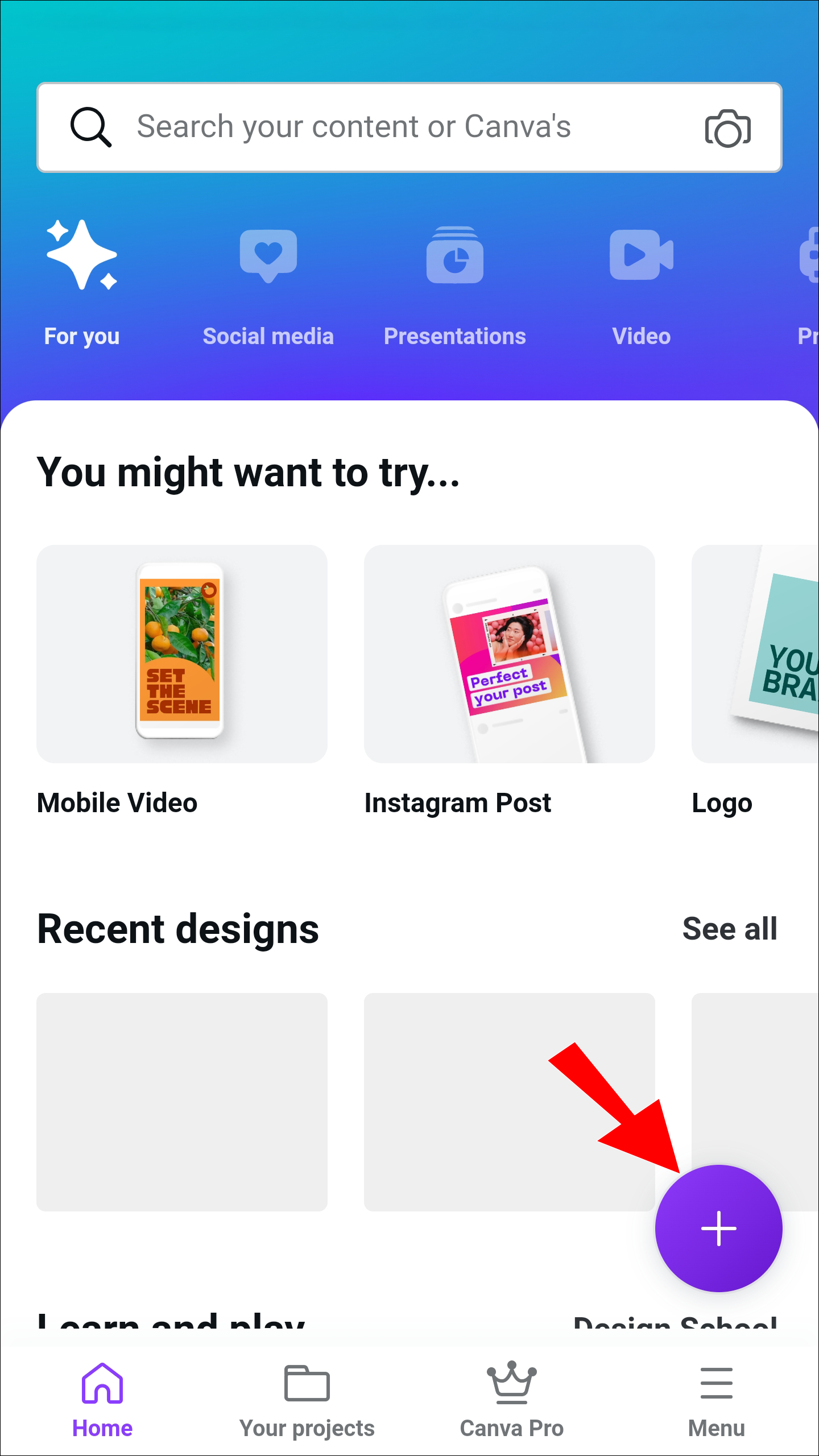Screen dimensions: 819x1456
Task: Go to the Home tab
Action: point(102,1399)
